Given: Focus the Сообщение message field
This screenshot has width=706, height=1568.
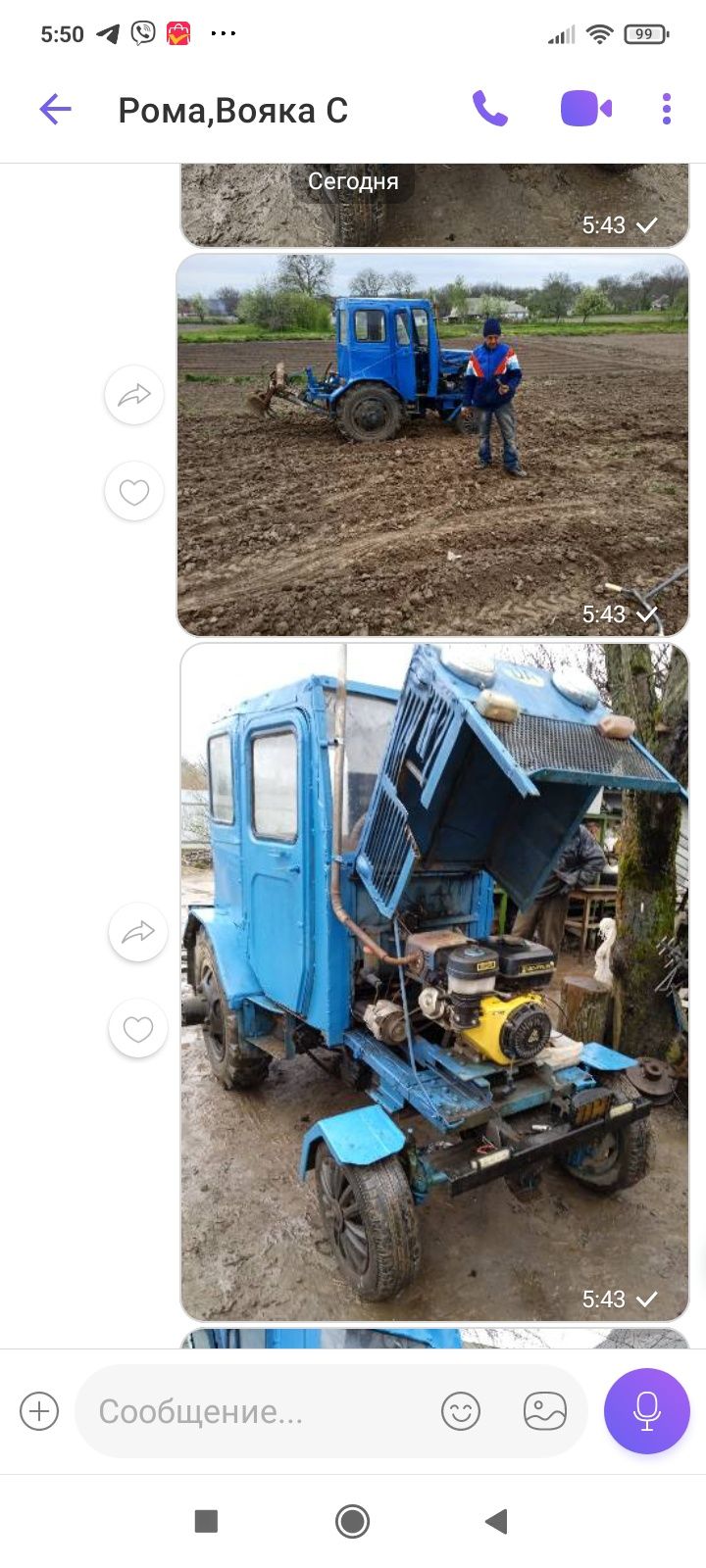Looking at the screenshot, I should [x=255, y=1411].
